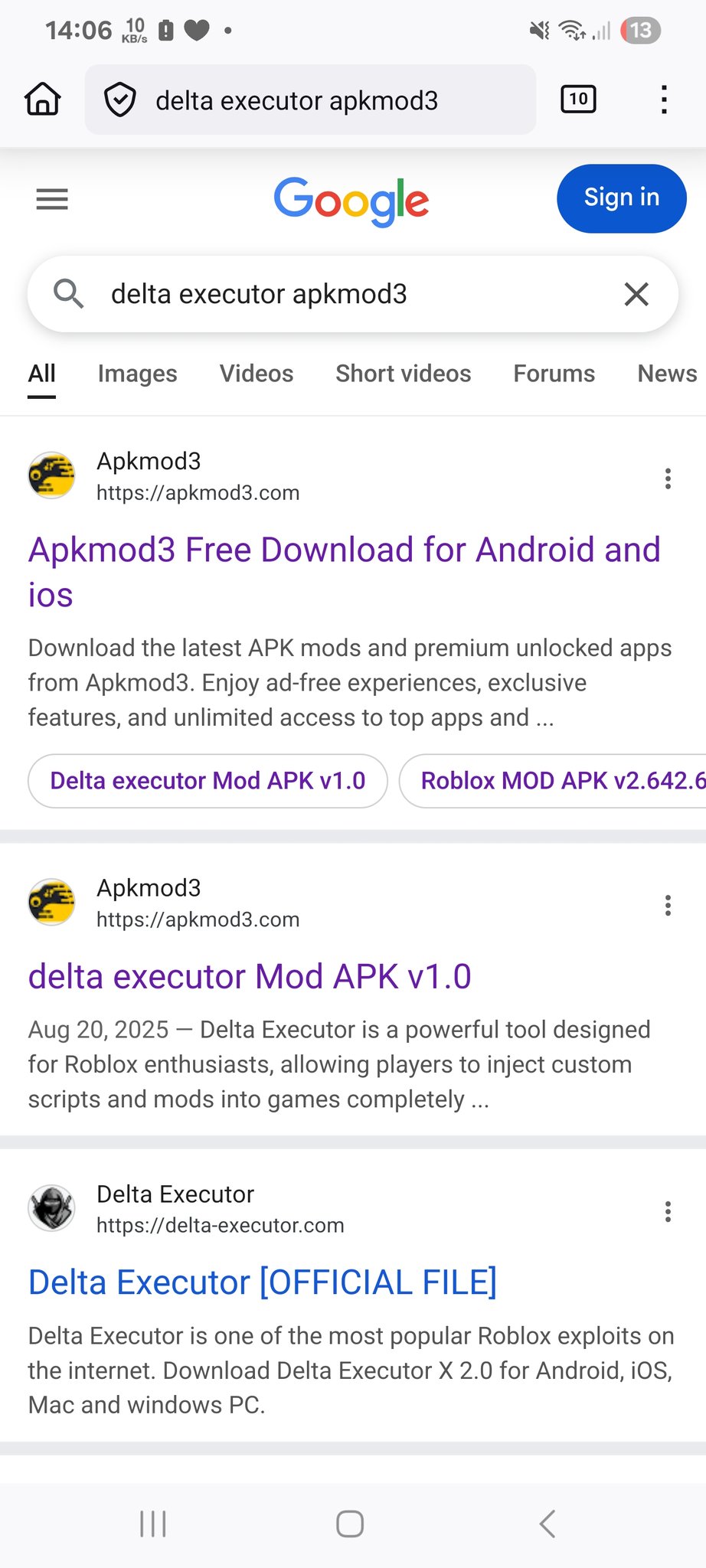Tap the Sign in button
Viewport: 706px width, 1568px height.
click(x=621, y=198)
